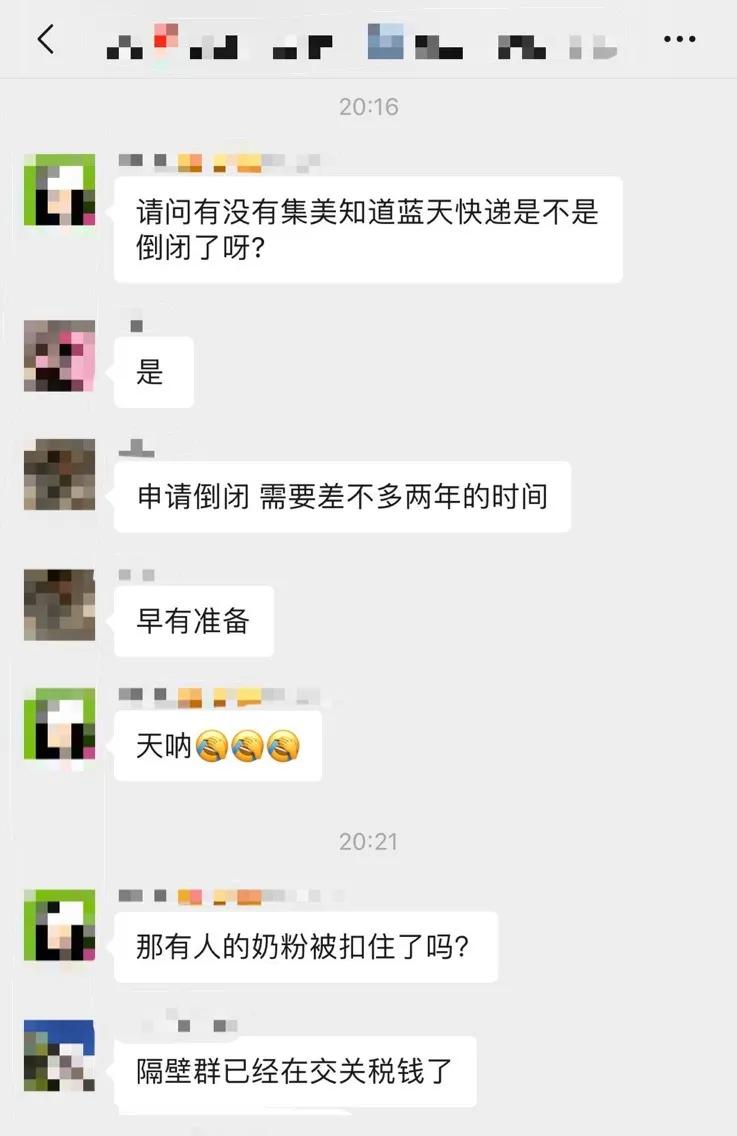Image resolution: width=737 pixels, height=1136 pixels.
Task: Tap the "早有准备" message bubble
Action: 193,621
